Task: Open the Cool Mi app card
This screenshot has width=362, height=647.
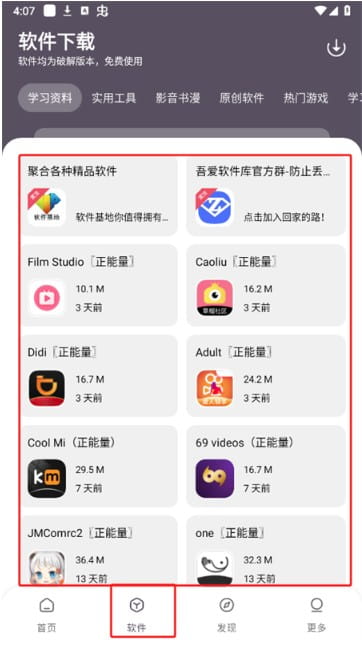Action: coord(99,466)
